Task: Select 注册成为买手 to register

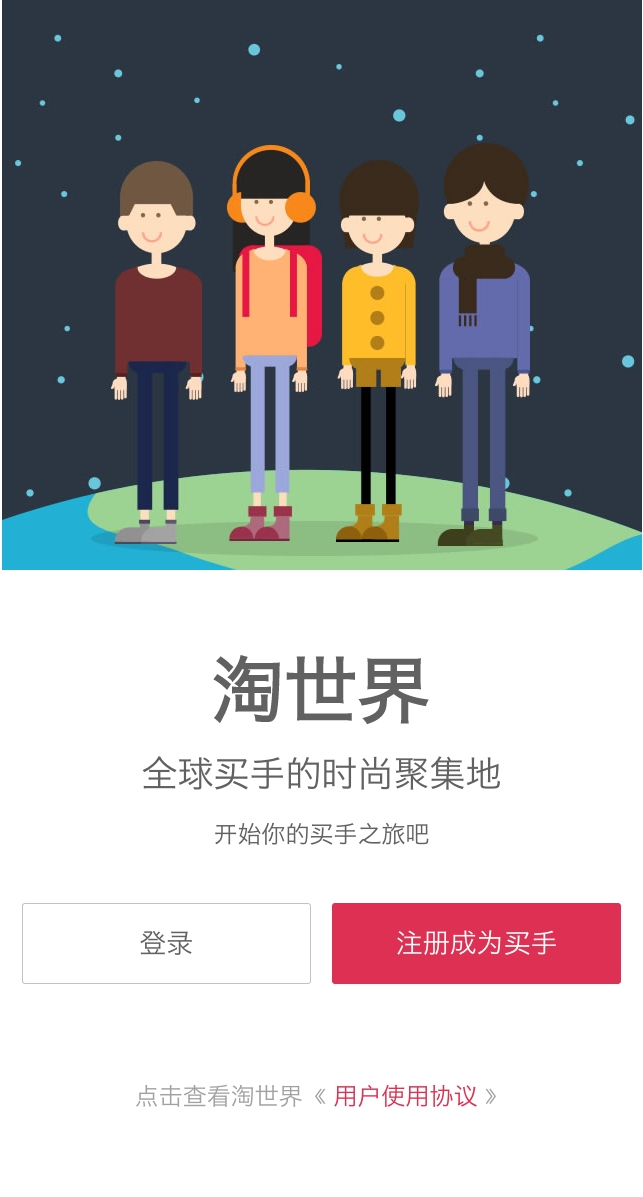Action: pyautogui.click(x=477, y=944)
